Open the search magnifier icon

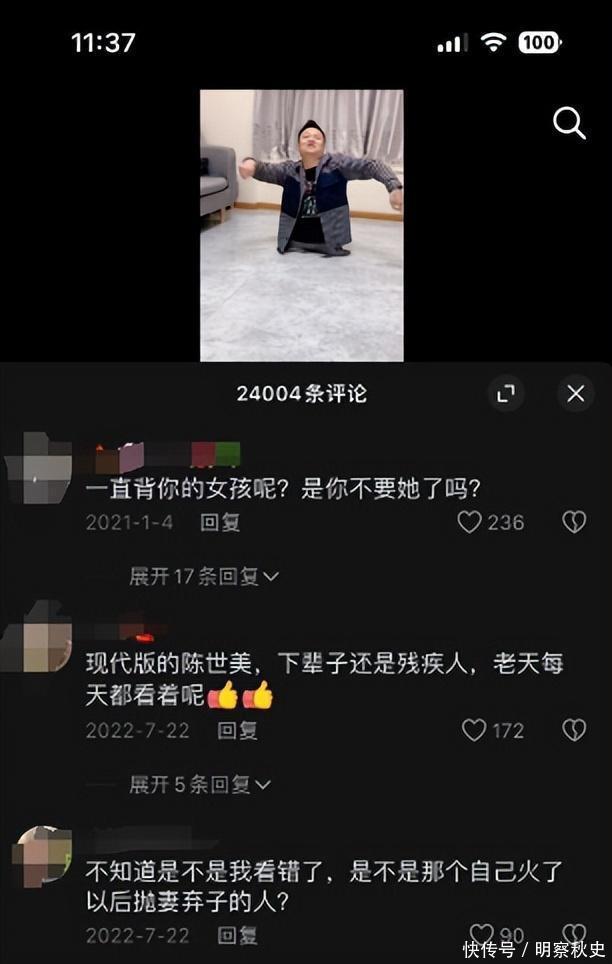tap(569, 124)
